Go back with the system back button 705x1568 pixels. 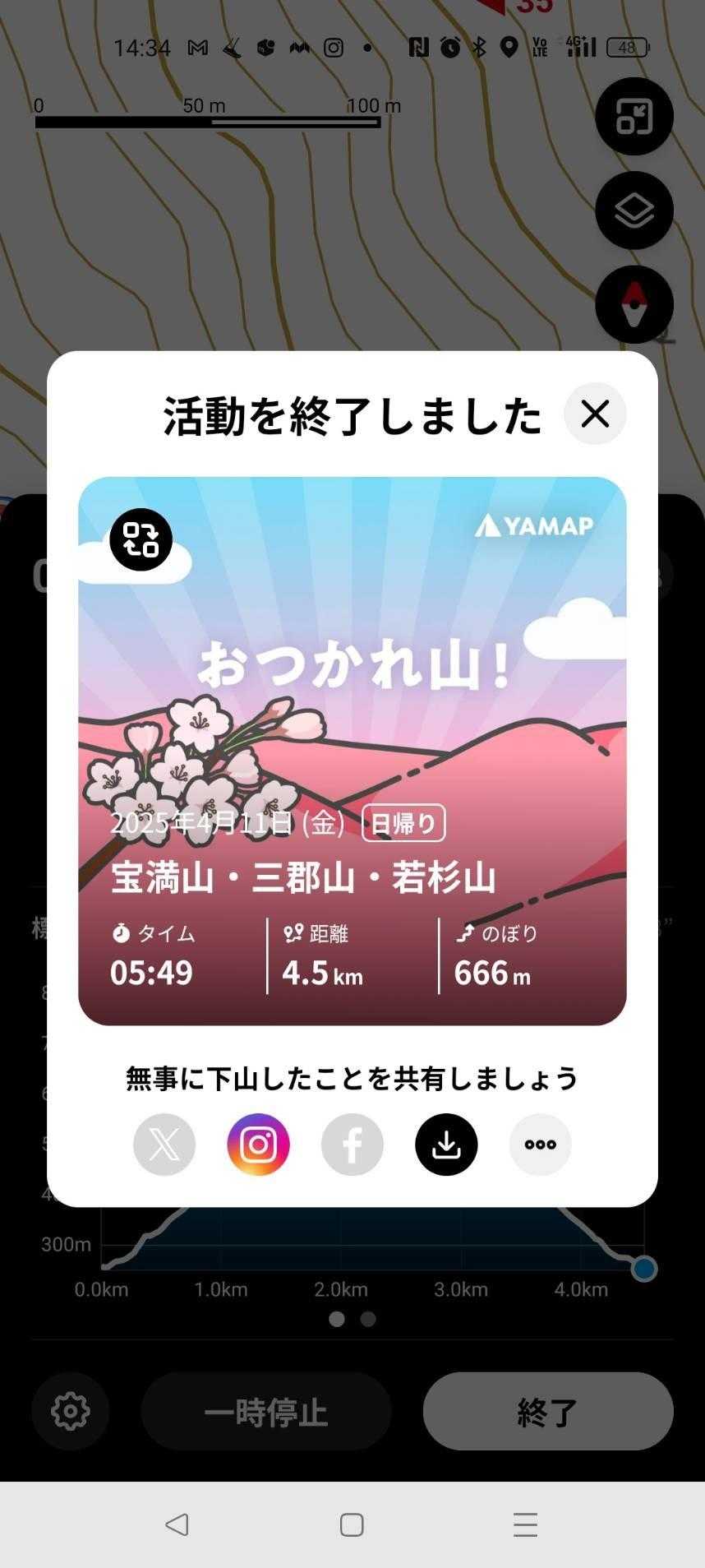(x=177, y=1524)
